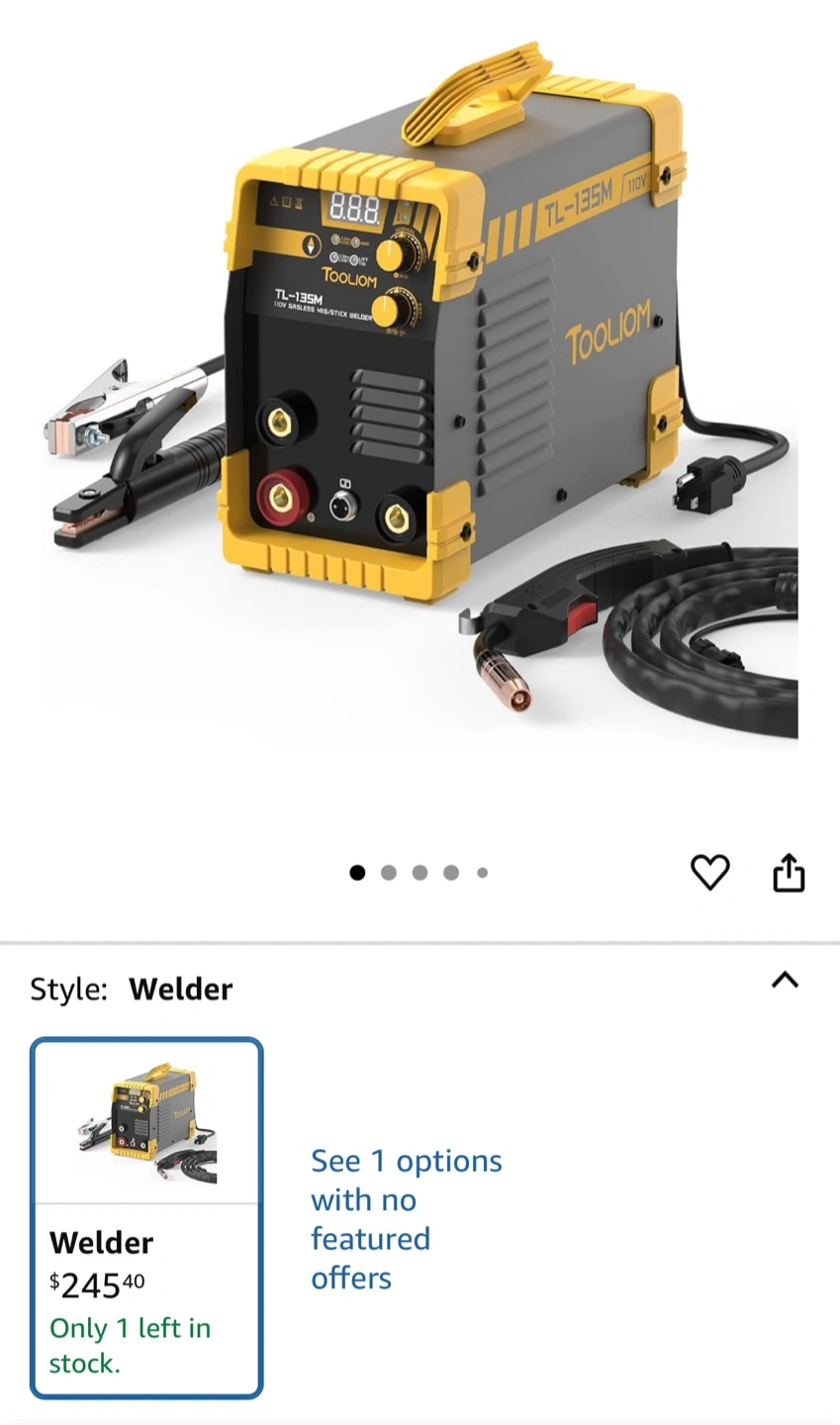Viewport: 840px width, 1425px height.
Task: Collapse the Style section chevron
Action: (785, 980)
